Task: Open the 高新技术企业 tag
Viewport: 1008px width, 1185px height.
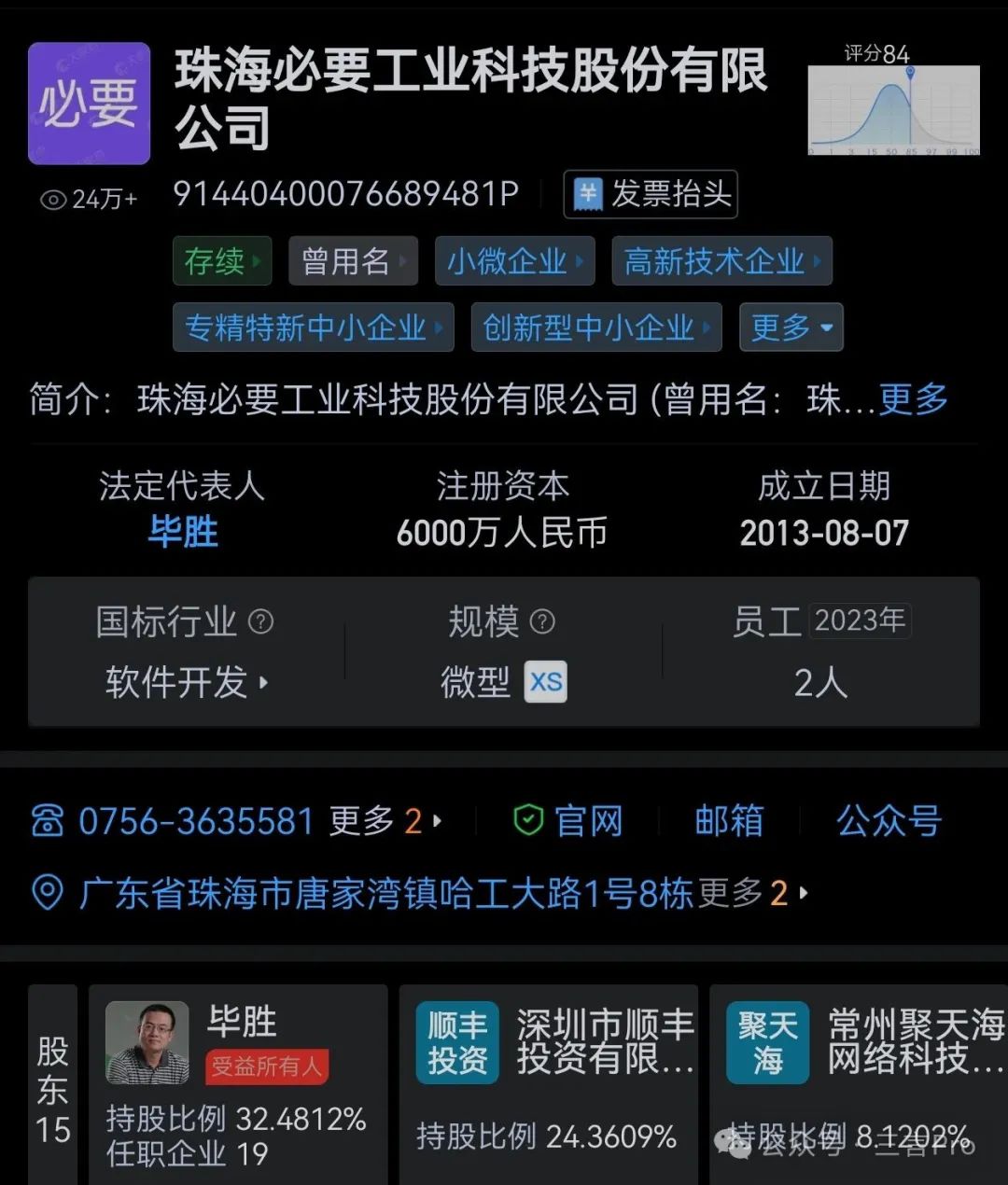Action: click(x=721, y=261)
